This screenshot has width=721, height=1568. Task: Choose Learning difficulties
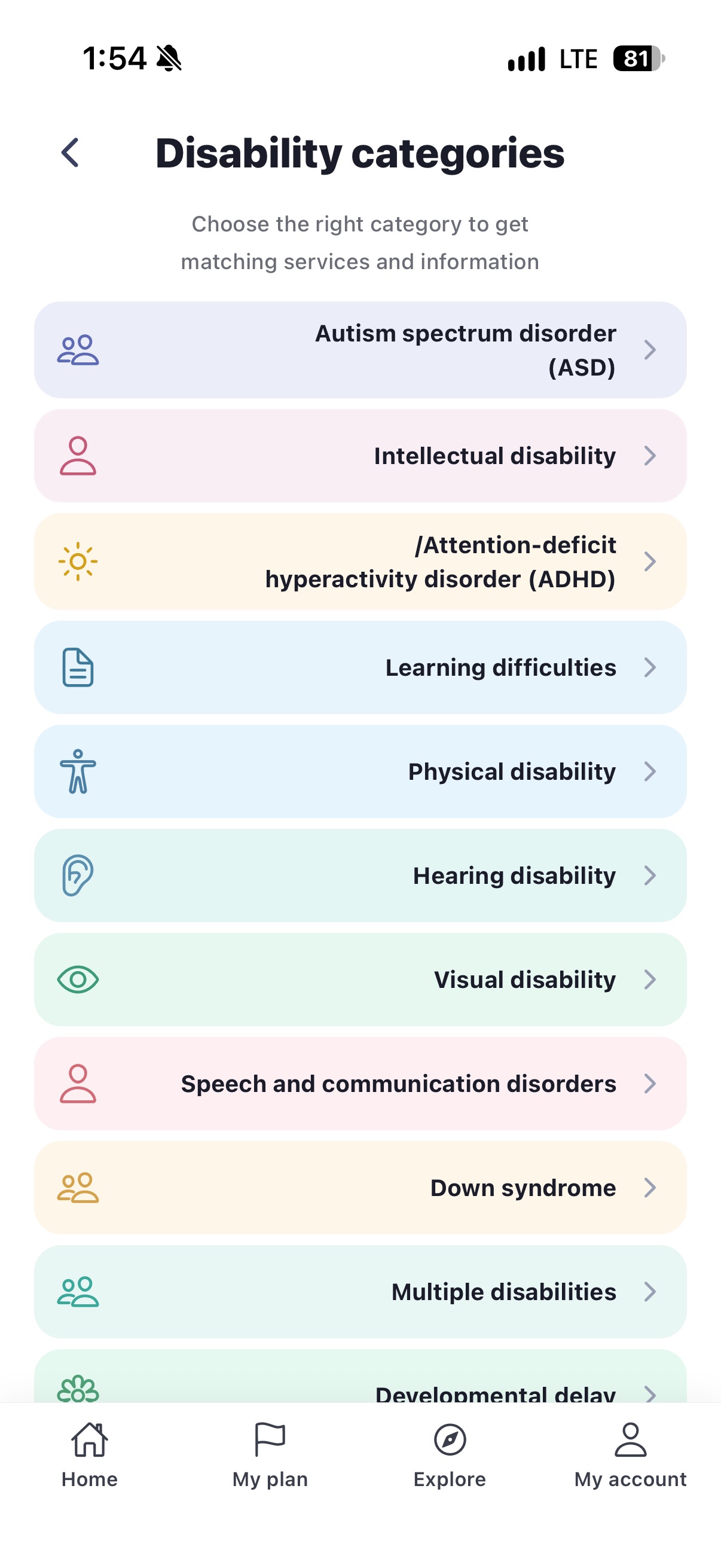pyautogui.click(x=360, y=668)
